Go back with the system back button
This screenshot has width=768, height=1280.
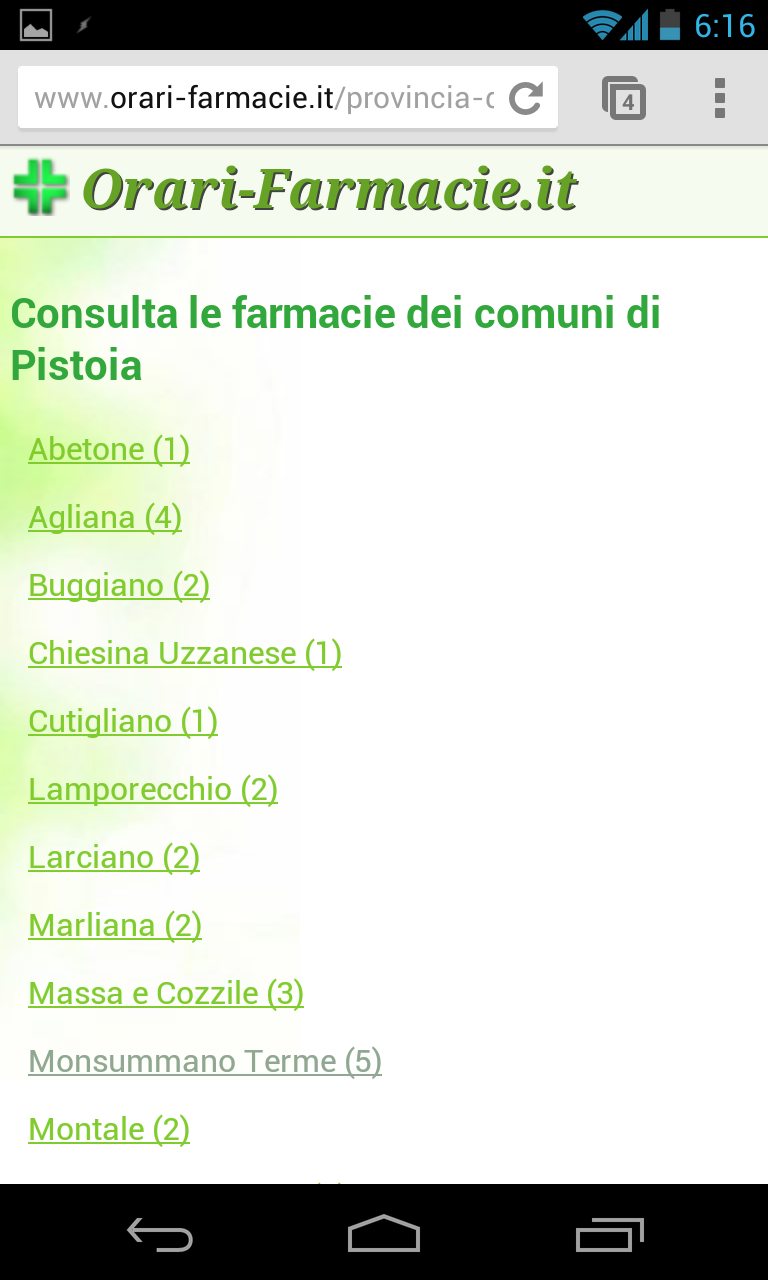[160, 1233]
